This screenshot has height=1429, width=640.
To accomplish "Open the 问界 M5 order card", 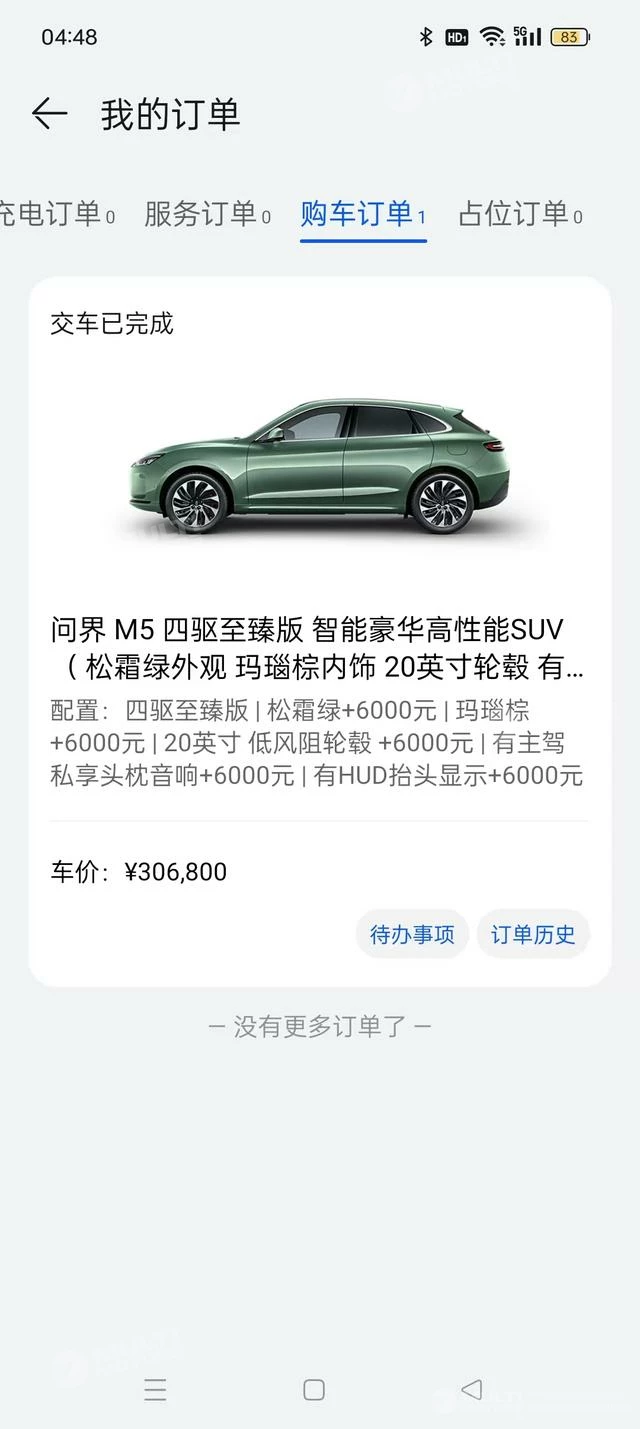I will (x=318, y=648).
